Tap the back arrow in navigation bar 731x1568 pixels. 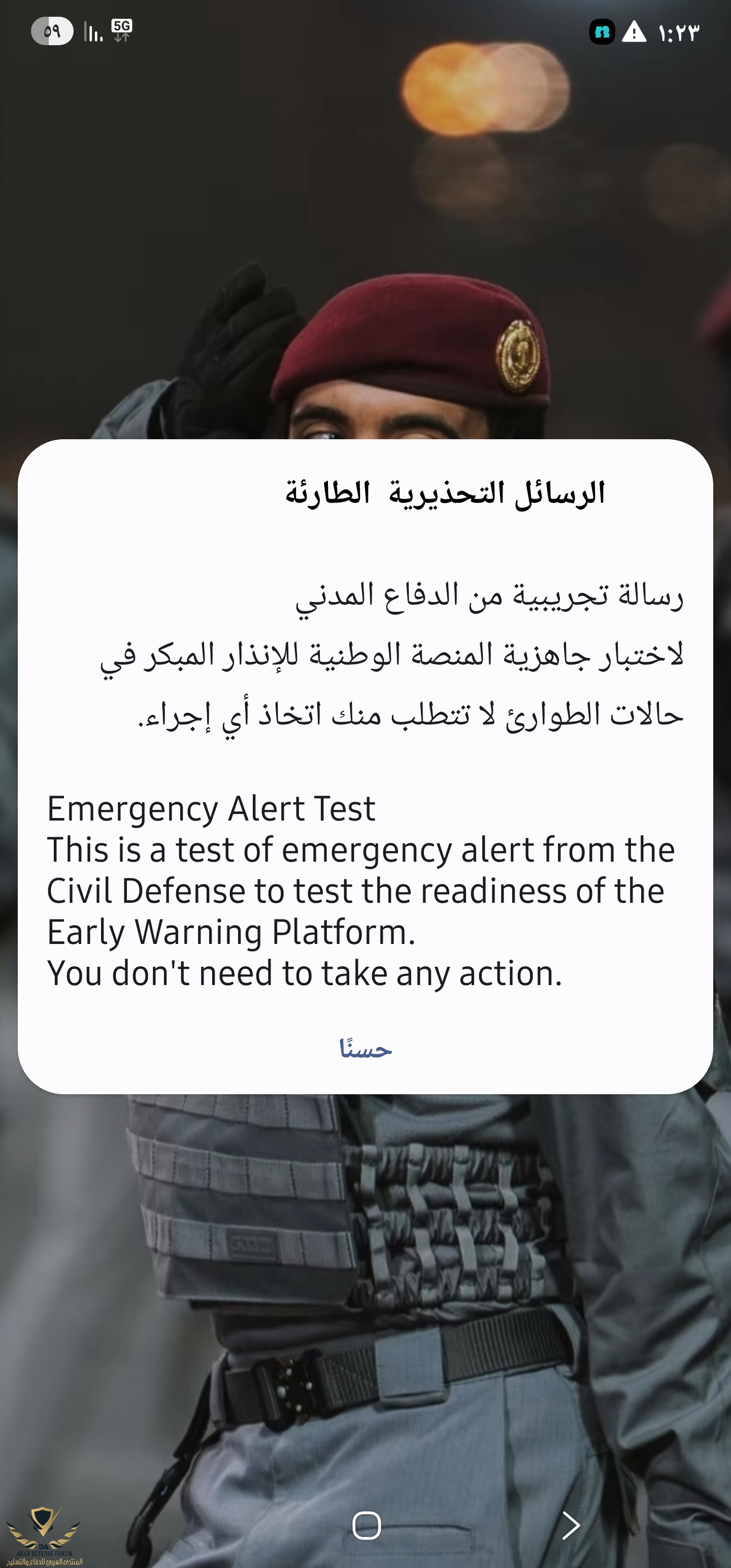(x=570, y=1525)
